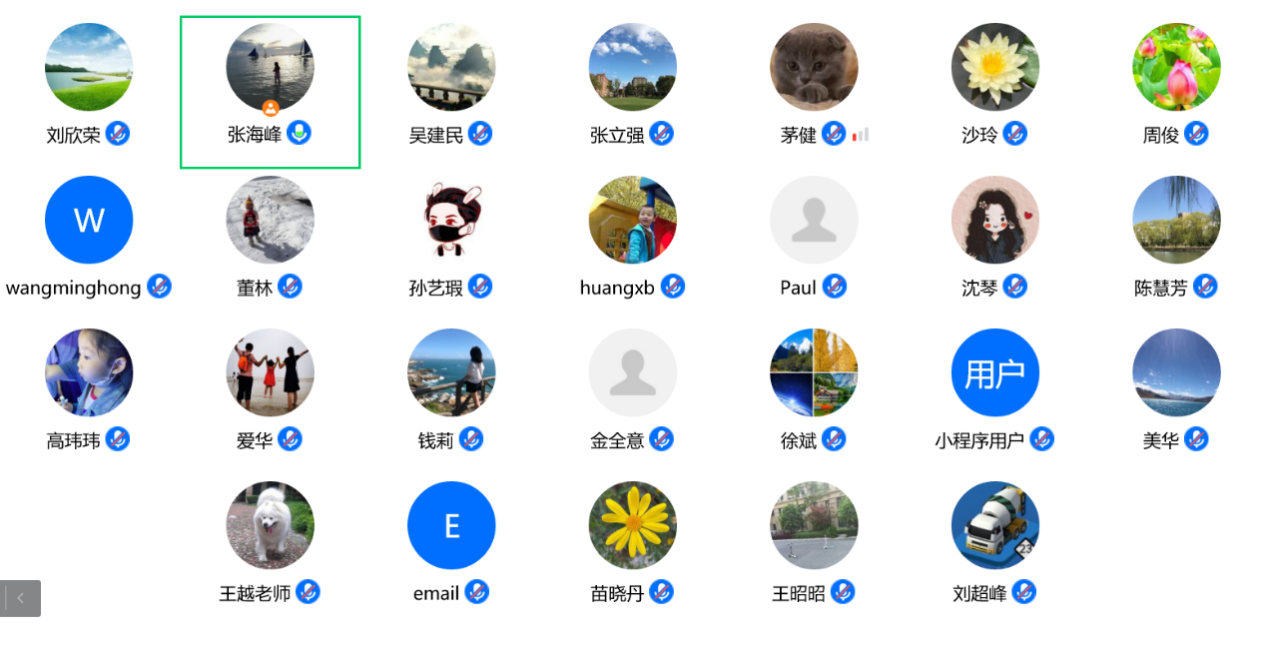Go to the previous page of participants
Image resolution: width=1269 pixels, height=652 pixels.
(x=20, y=598)
